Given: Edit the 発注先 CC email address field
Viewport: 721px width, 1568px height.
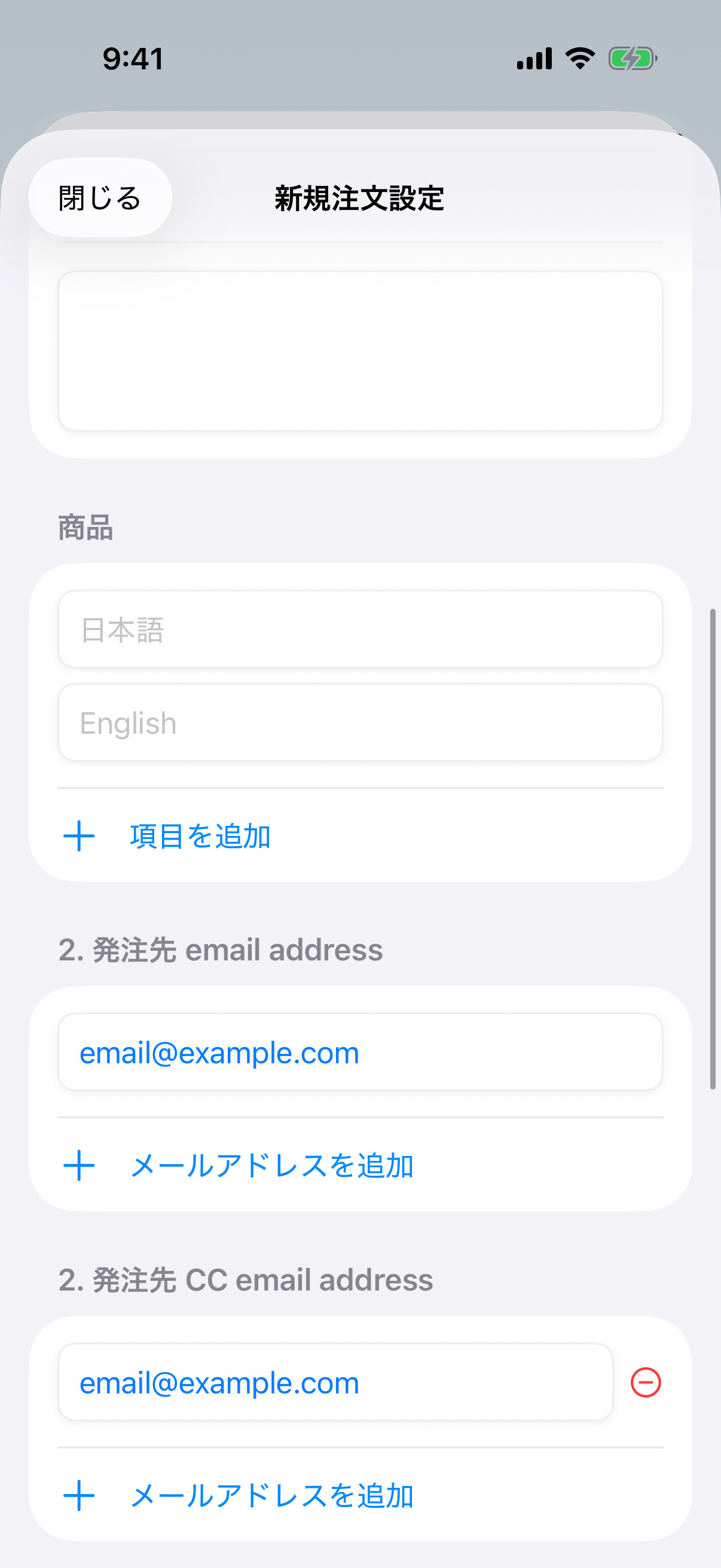Looking at the screenshot, I should coord(335,1383).
